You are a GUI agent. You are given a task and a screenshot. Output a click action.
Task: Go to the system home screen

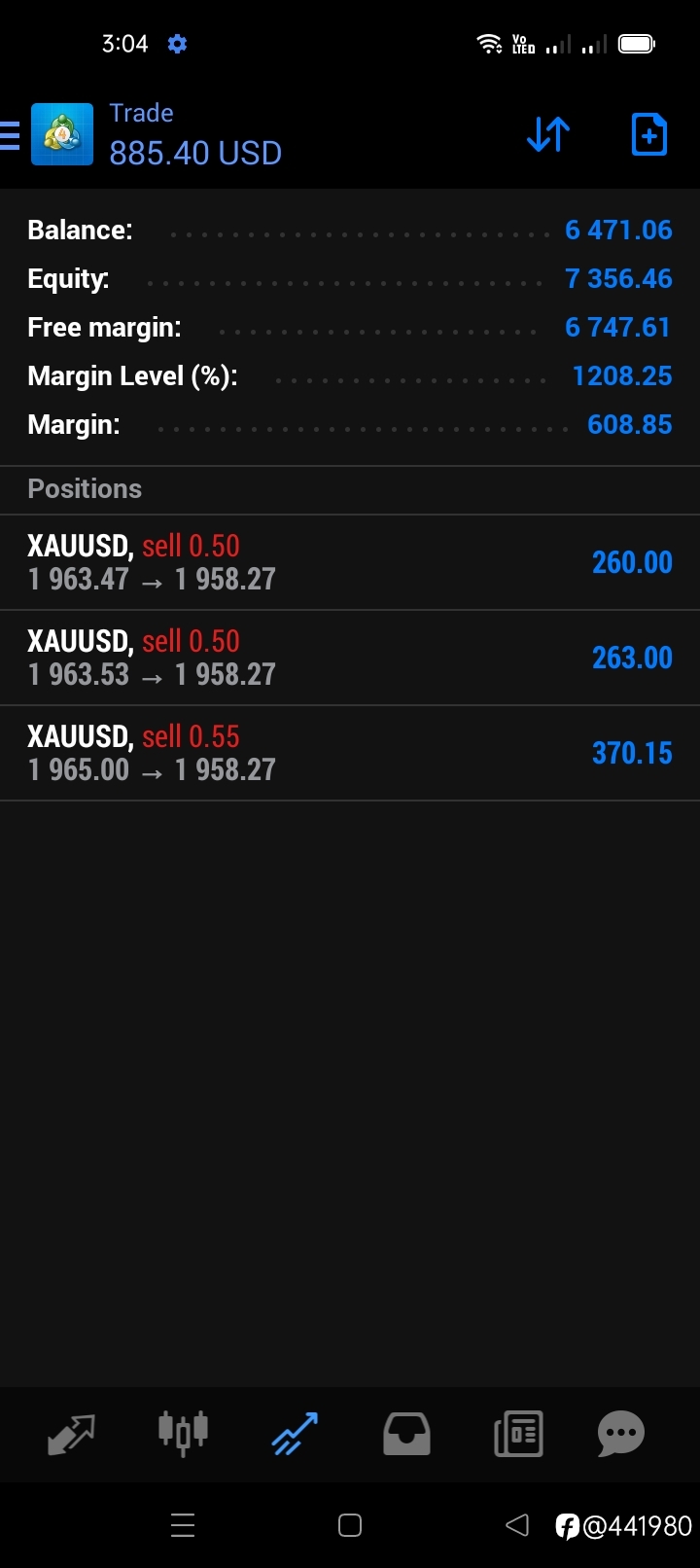click(350, 1525)
